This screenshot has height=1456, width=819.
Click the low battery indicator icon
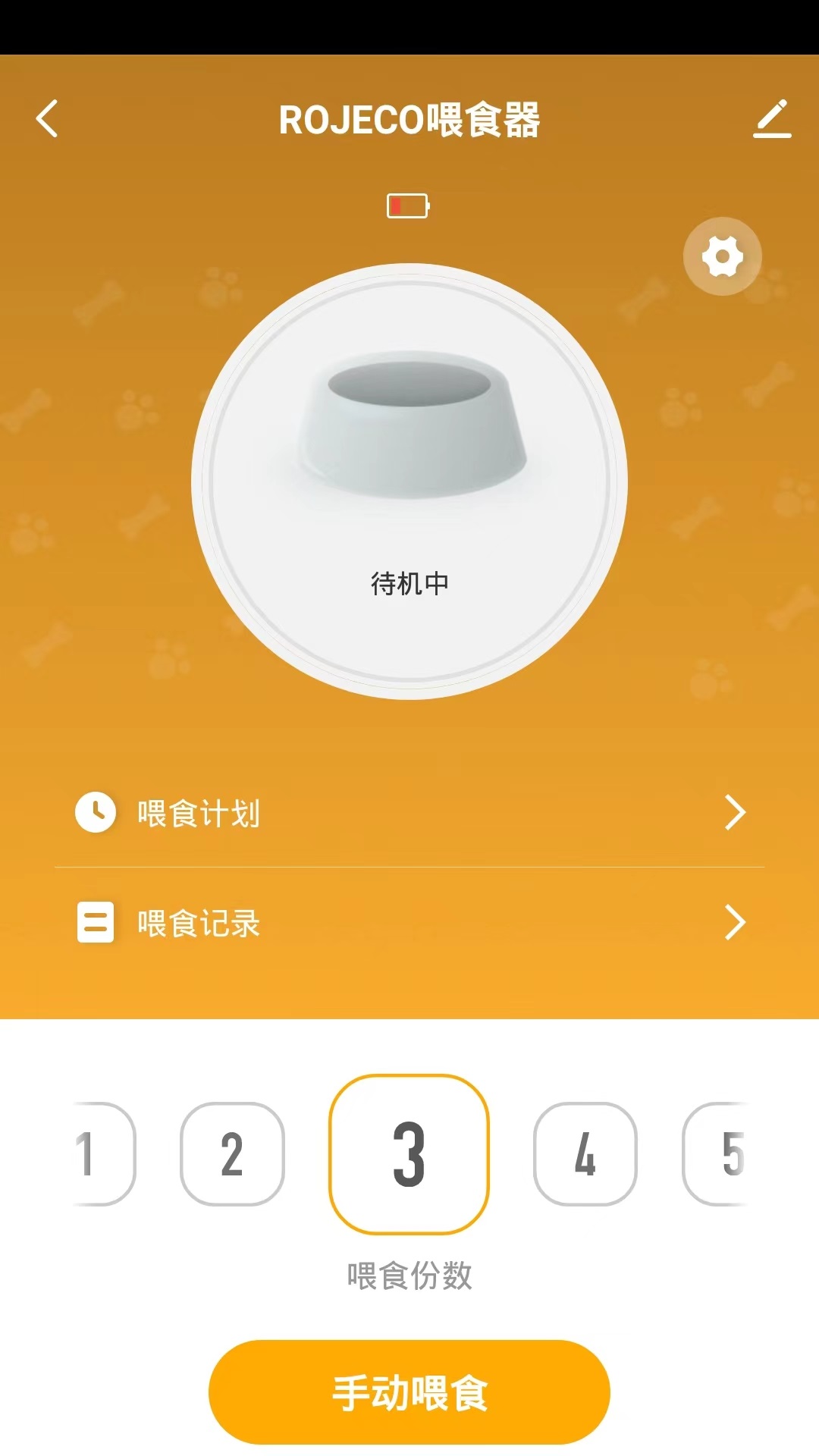[x=408, y=205]
